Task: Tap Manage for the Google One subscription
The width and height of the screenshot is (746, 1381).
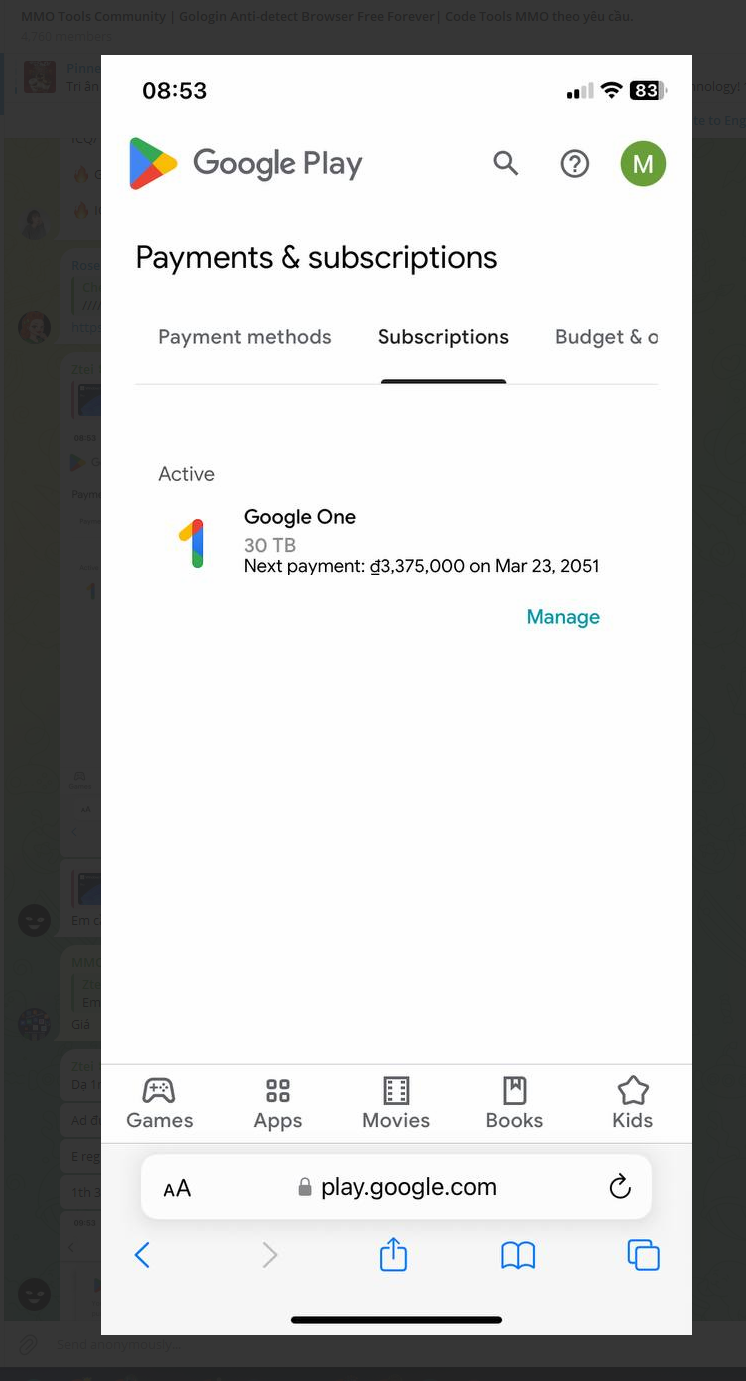Action: tap(563, 617)
